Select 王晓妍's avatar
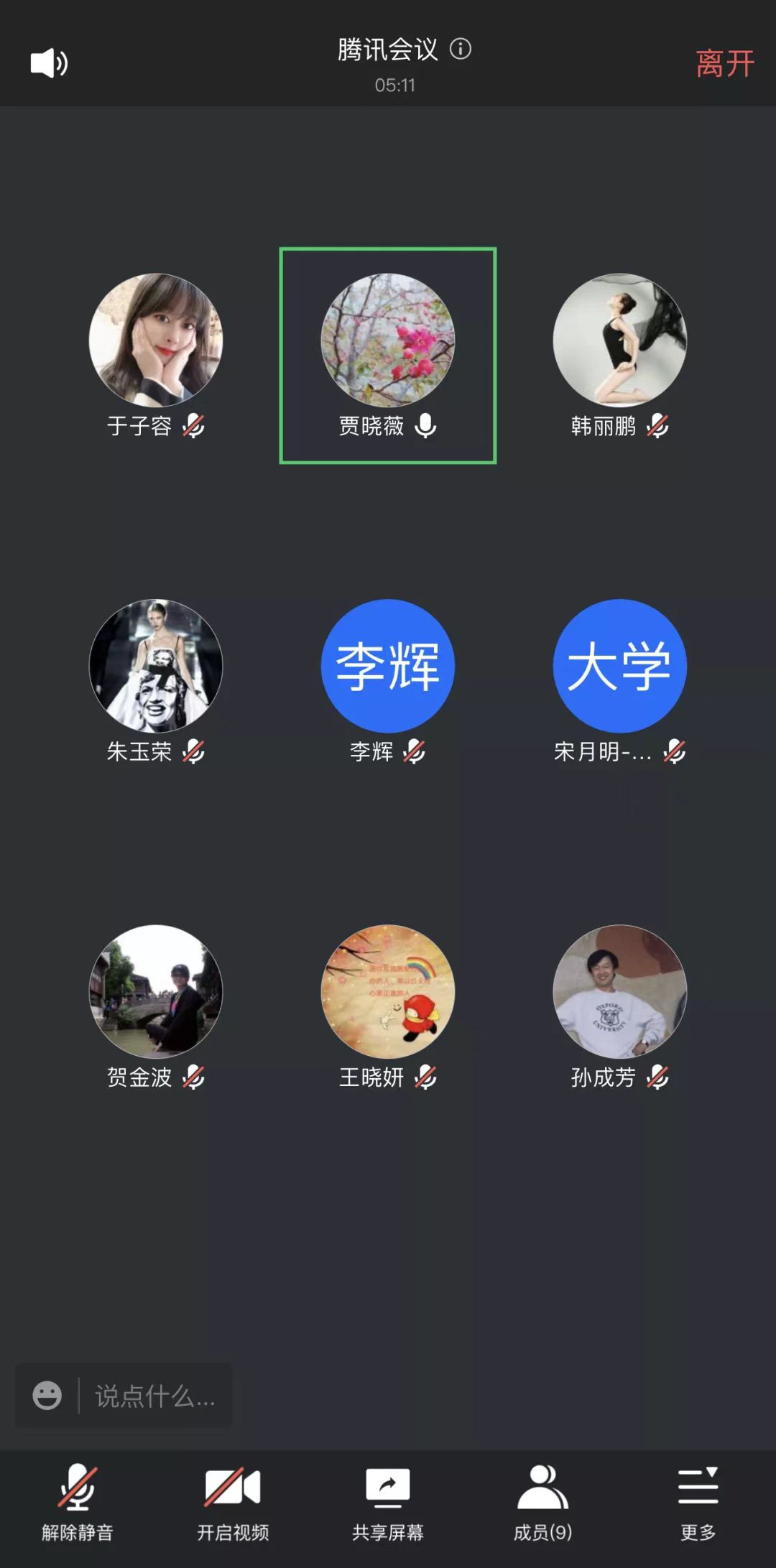 coord(388,991)
